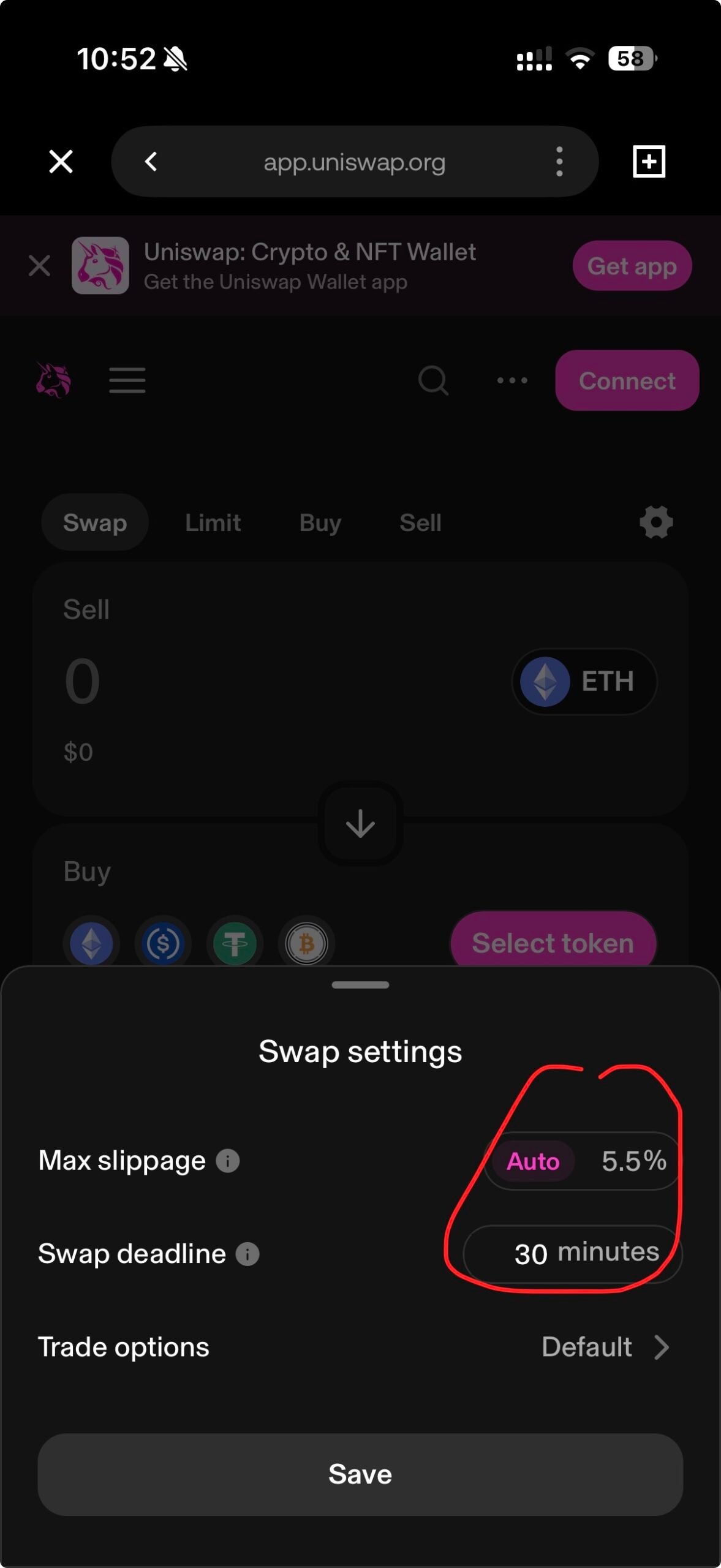Tap the app.uniswap.org address bar
721x1568 pixels.
(x=354, y=162)
